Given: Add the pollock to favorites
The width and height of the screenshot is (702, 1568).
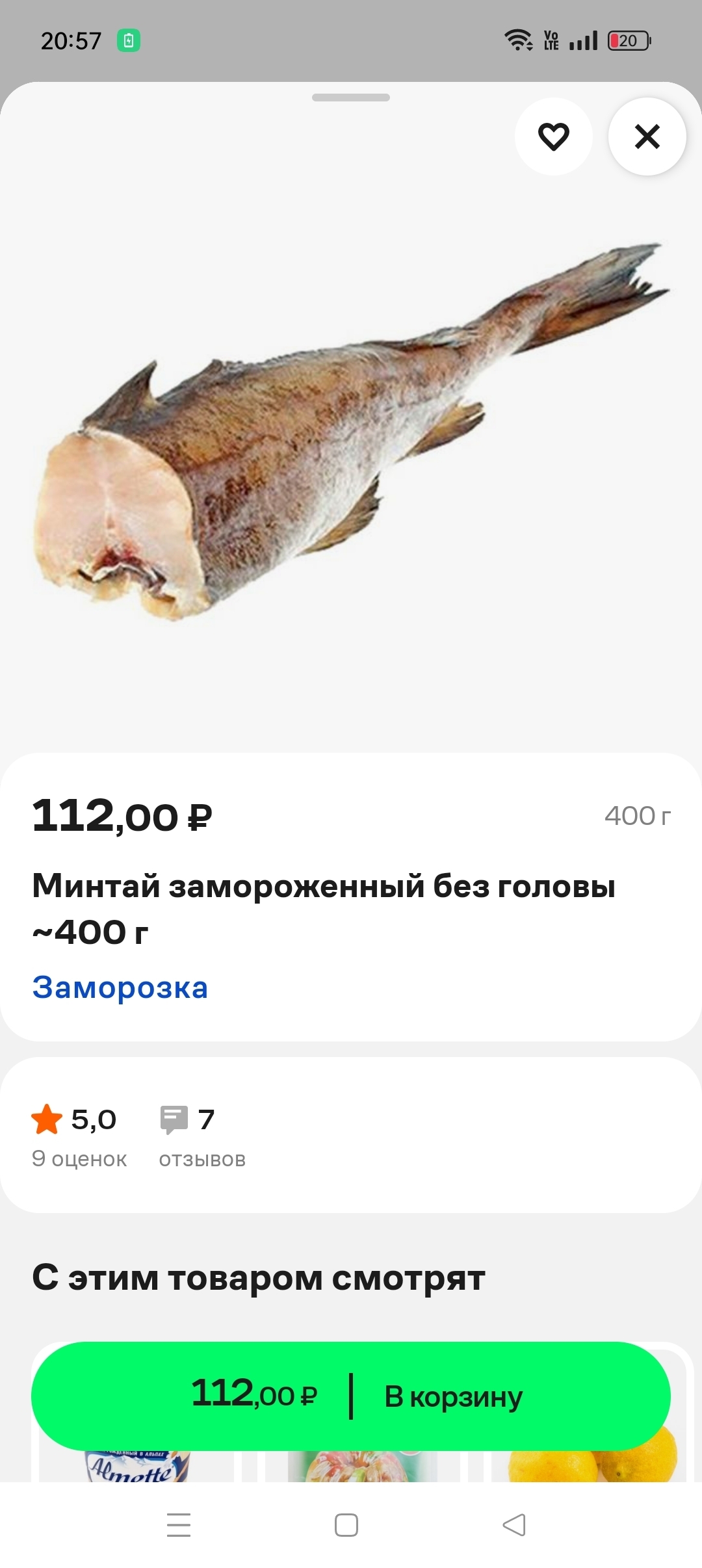Looking at the screenshot, I should click(x=553, y=137).
